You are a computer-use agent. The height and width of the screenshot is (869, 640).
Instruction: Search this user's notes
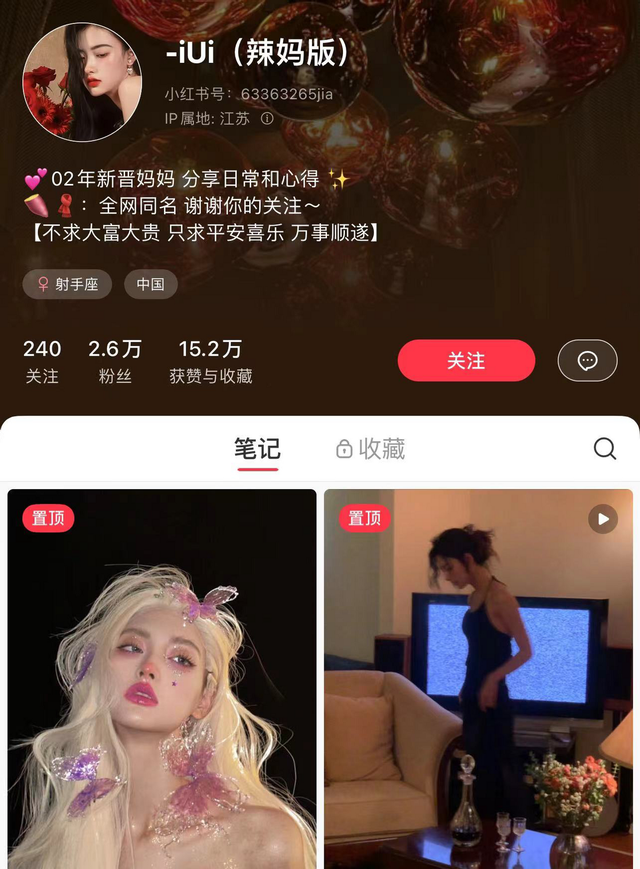(x=605, y=448)
